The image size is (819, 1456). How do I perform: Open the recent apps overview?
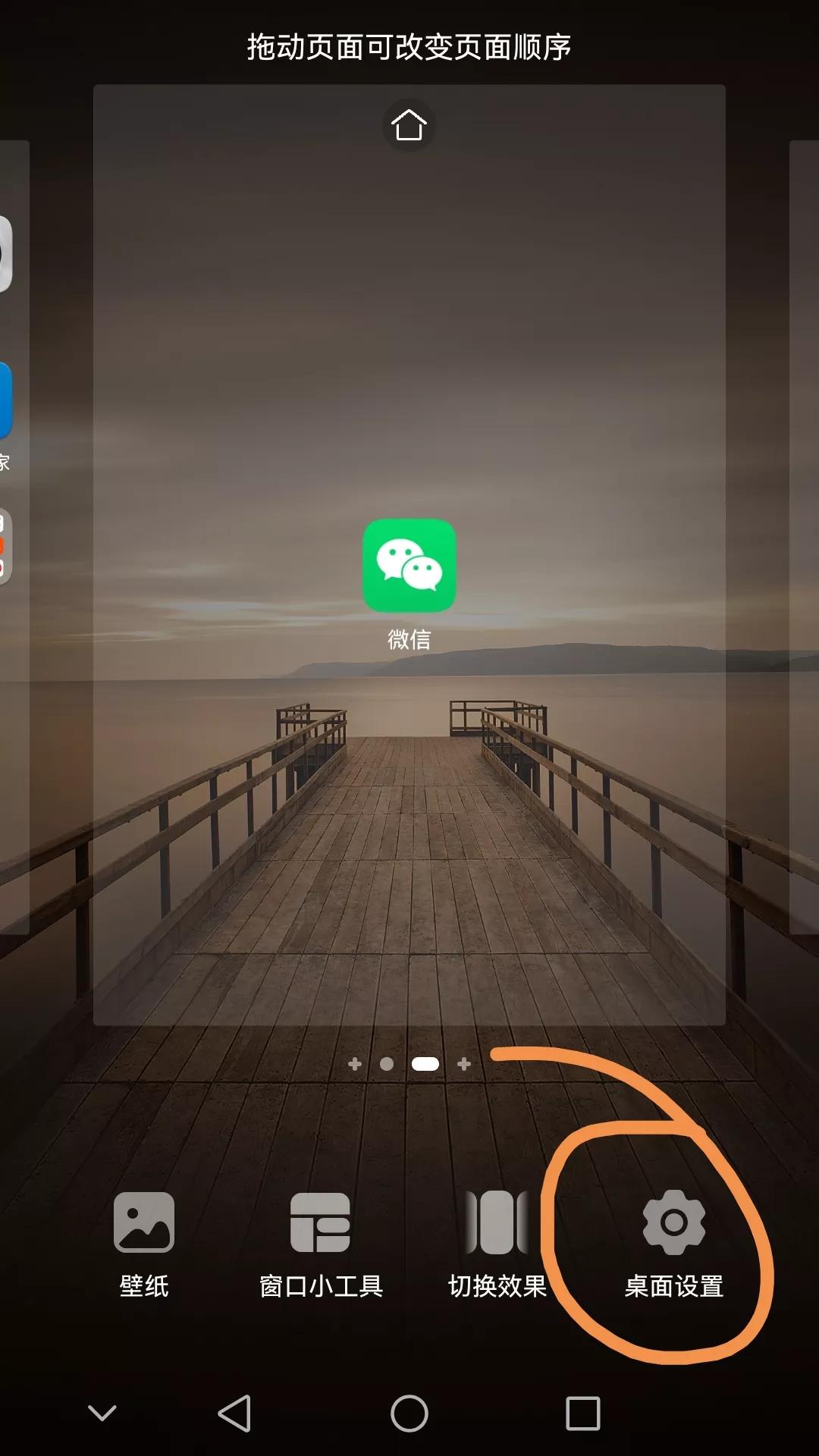coord(583,1414)
